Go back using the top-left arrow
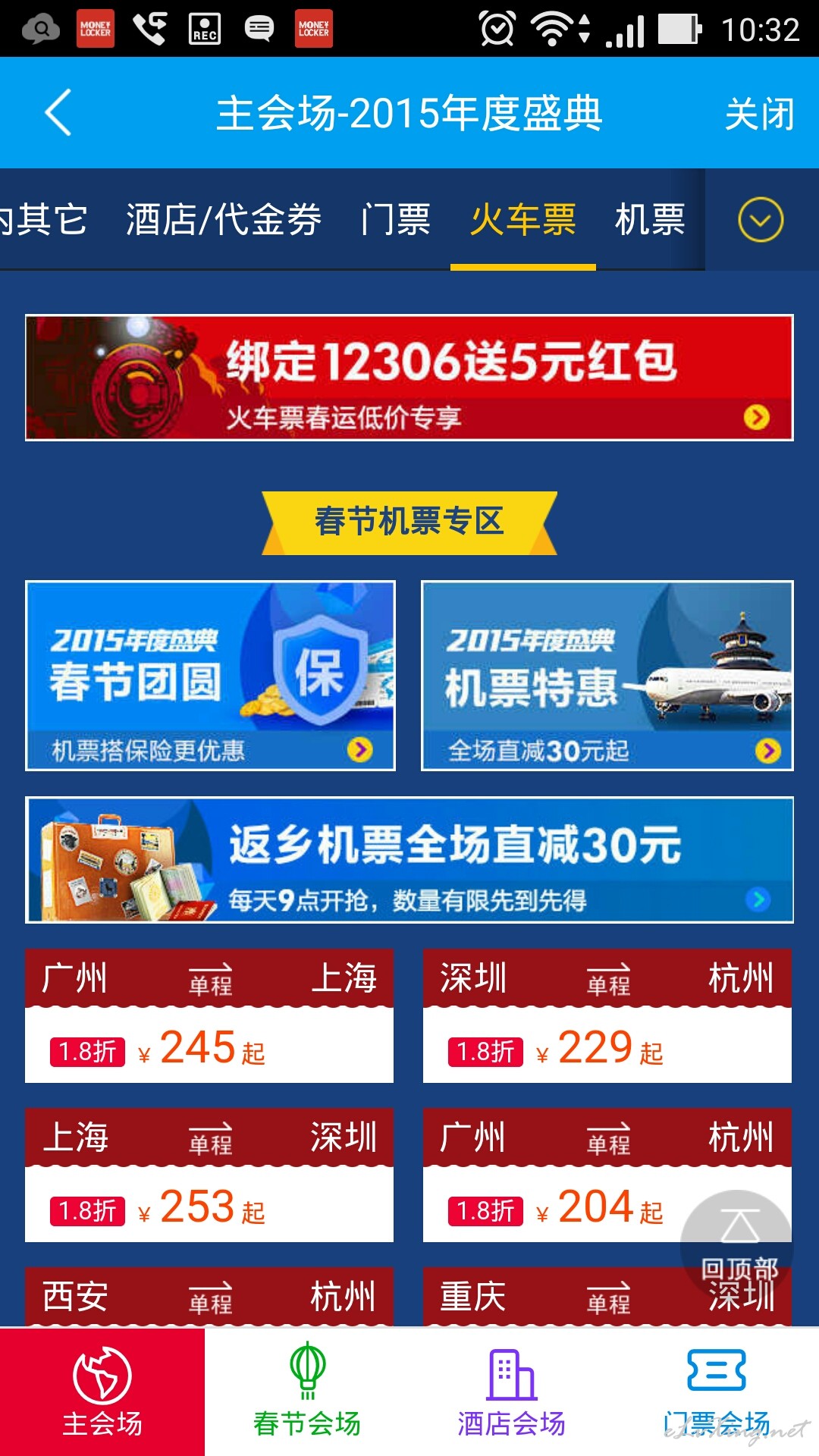 [x=58, y=113]
